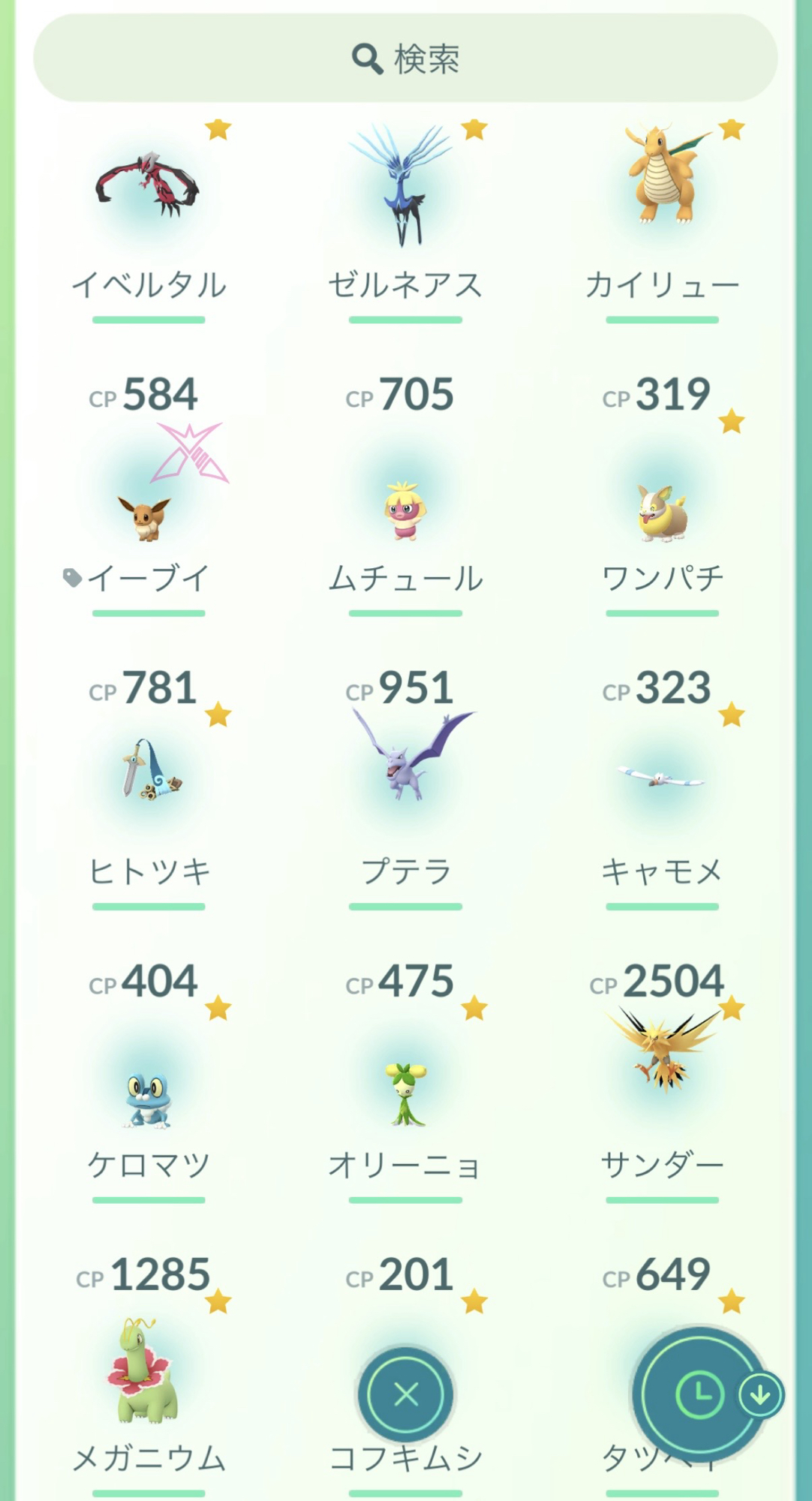Screen dimensions: 812x1501
Task: Select キャモメ with CP 323
Action: 662,779
